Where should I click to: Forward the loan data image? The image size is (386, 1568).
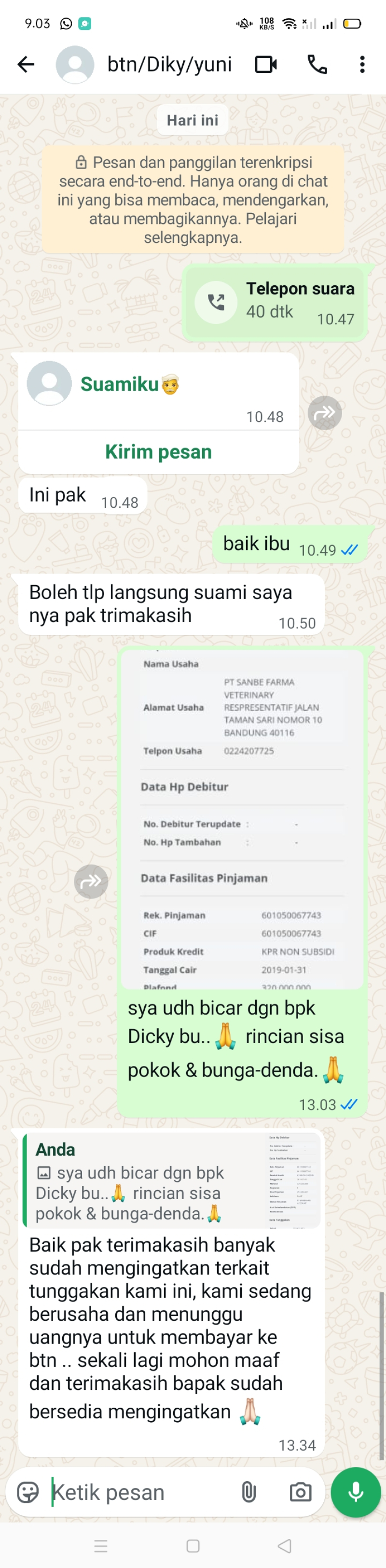(x=91, y=881)
